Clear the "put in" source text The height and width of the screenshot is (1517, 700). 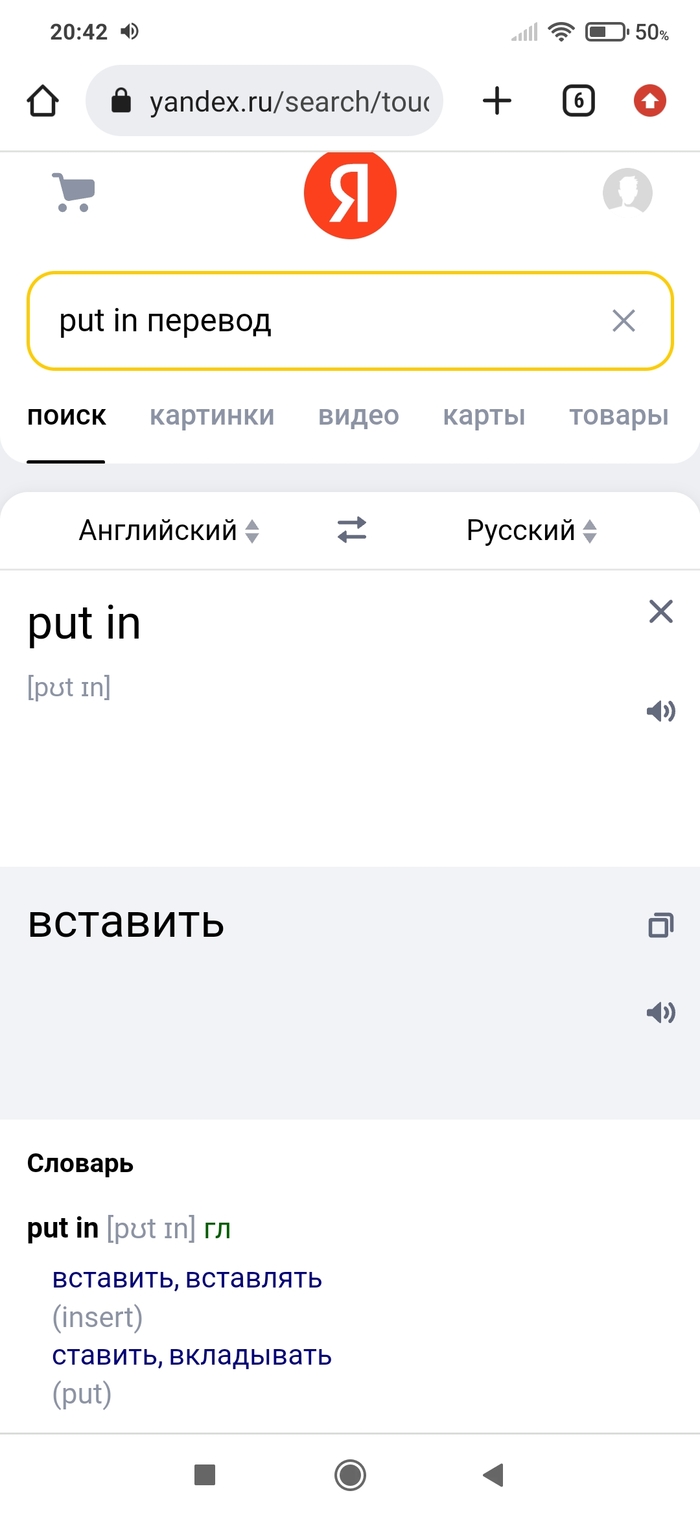661,612
